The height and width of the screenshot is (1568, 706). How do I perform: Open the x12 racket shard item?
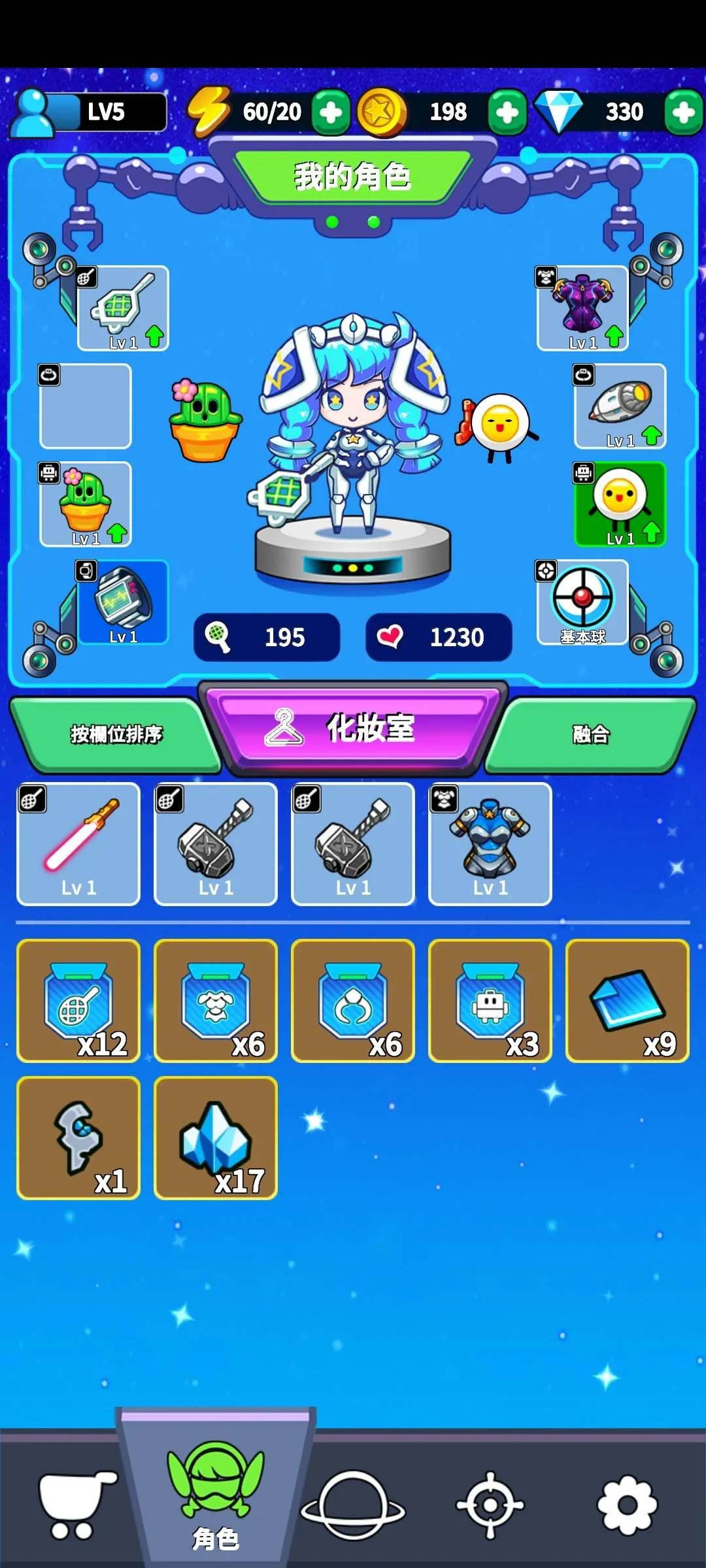coord(78,1001)
